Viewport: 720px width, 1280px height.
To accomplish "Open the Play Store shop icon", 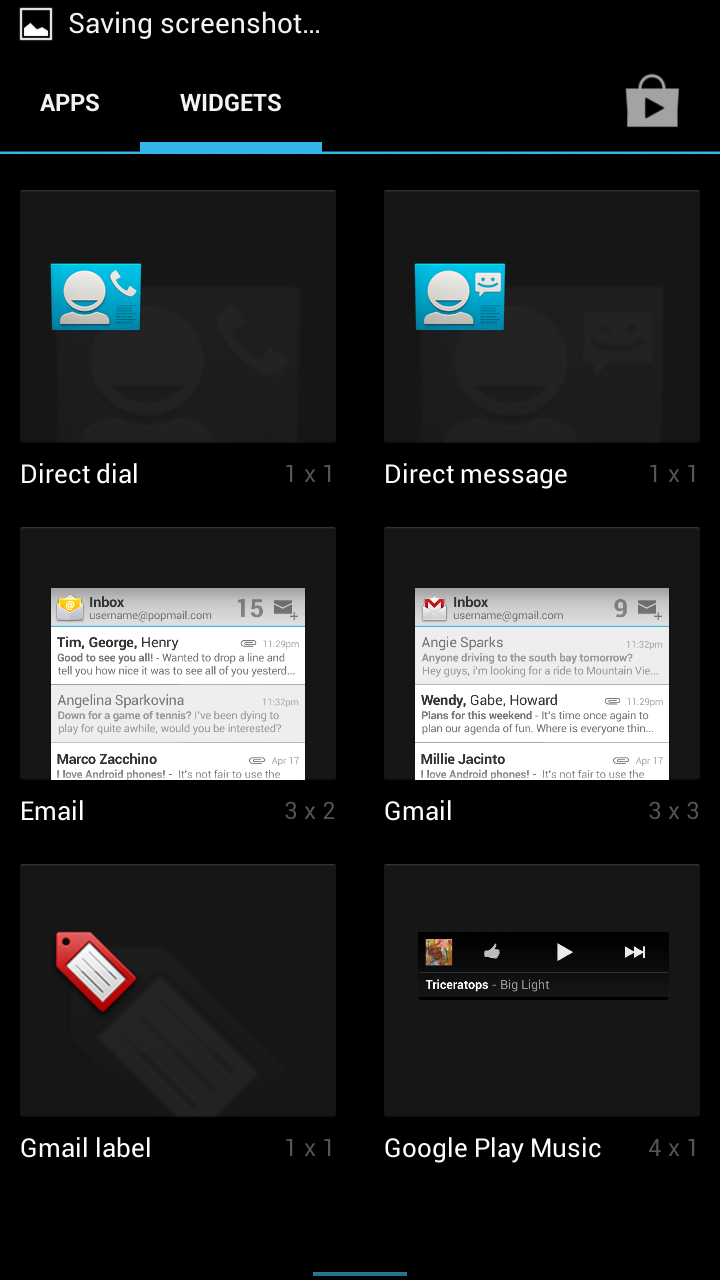I will (652, 101).
